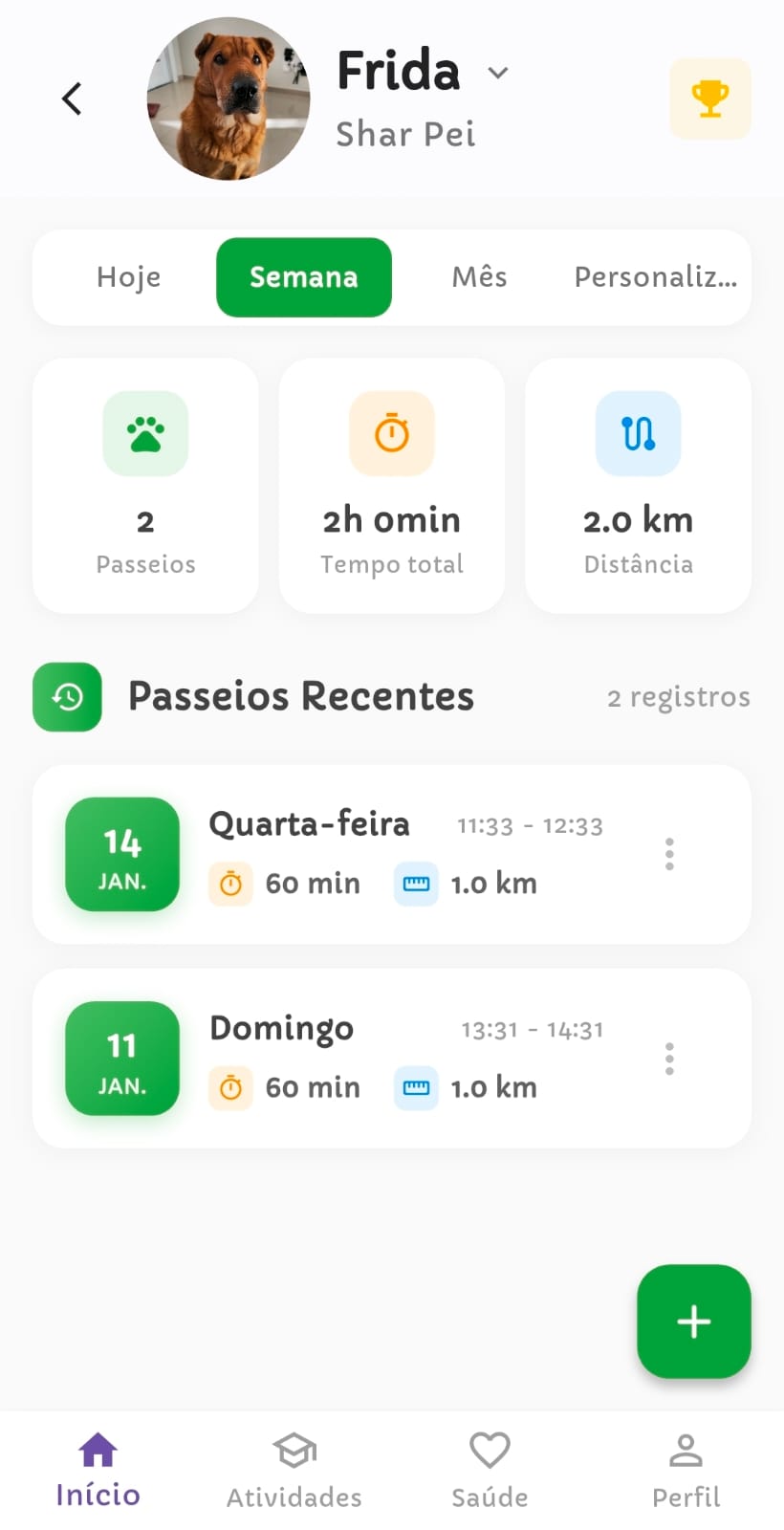Open the Quarta-feira walk options menu
The image size is (784, 1530).
(669, 854)
